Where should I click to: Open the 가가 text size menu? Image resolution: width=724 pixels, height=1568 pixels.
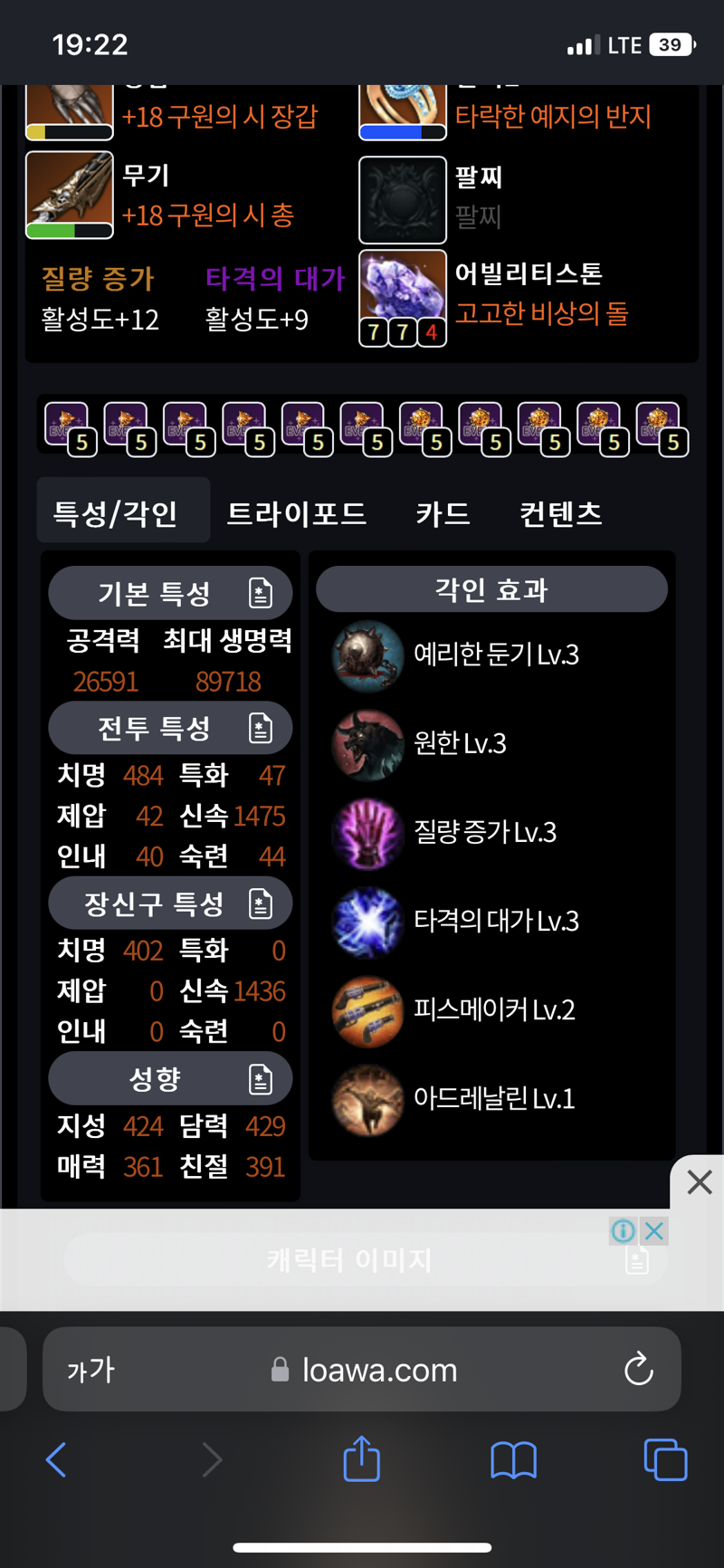click(x=90, y=1370)
